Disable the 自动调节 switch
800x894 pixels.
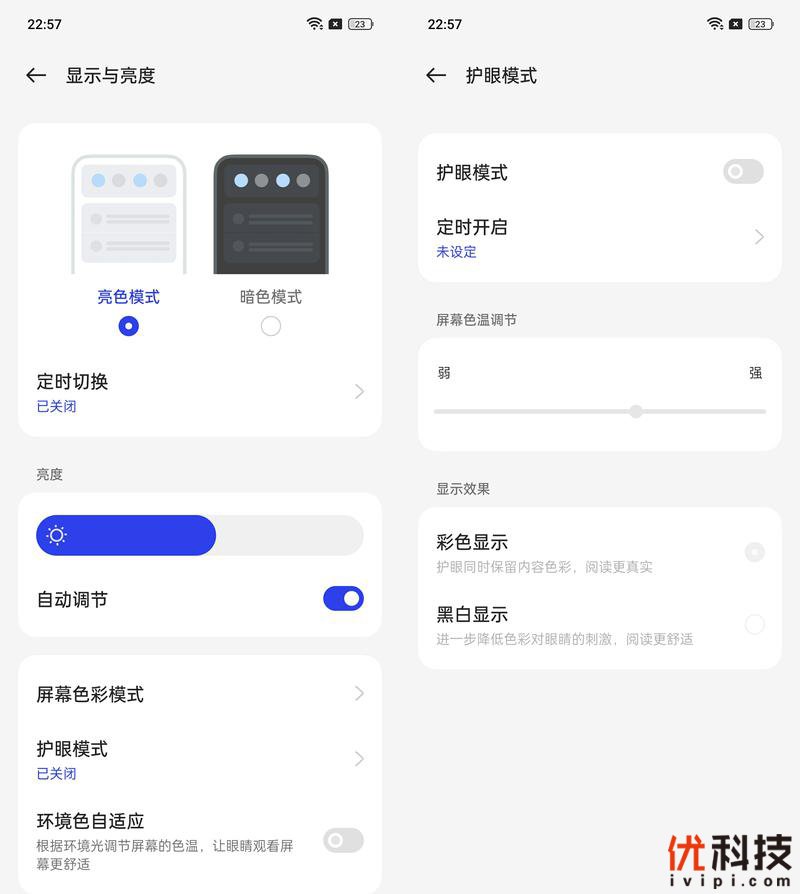coord(343,599)
